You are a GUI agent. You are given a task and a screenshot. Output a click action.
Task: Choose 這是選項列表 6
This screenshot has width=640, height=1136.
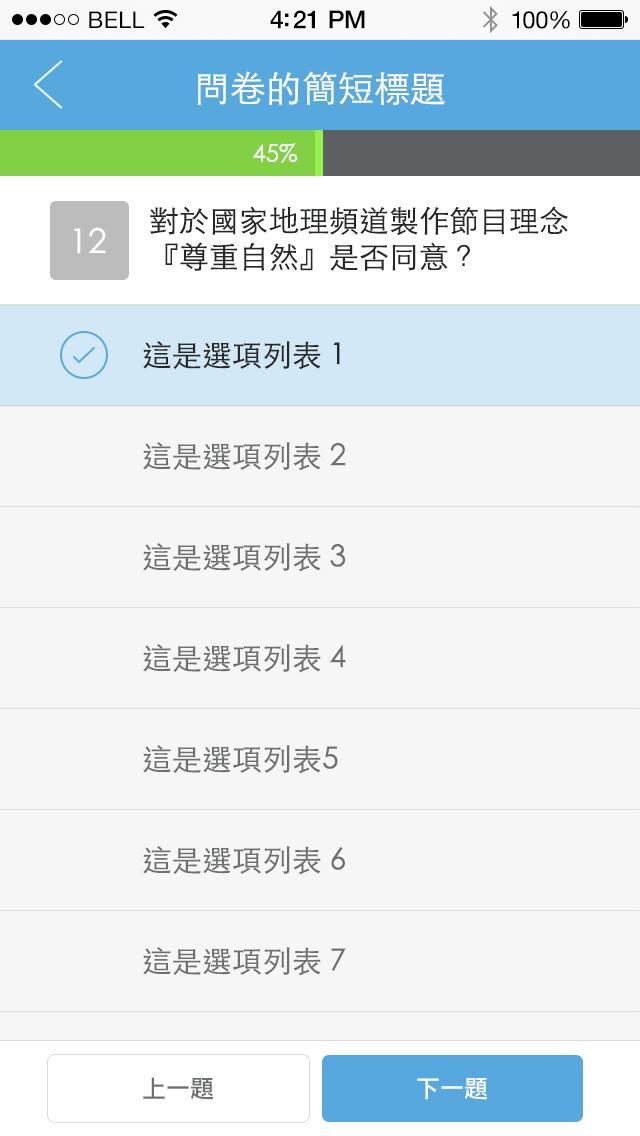click(x=320, y=860)
